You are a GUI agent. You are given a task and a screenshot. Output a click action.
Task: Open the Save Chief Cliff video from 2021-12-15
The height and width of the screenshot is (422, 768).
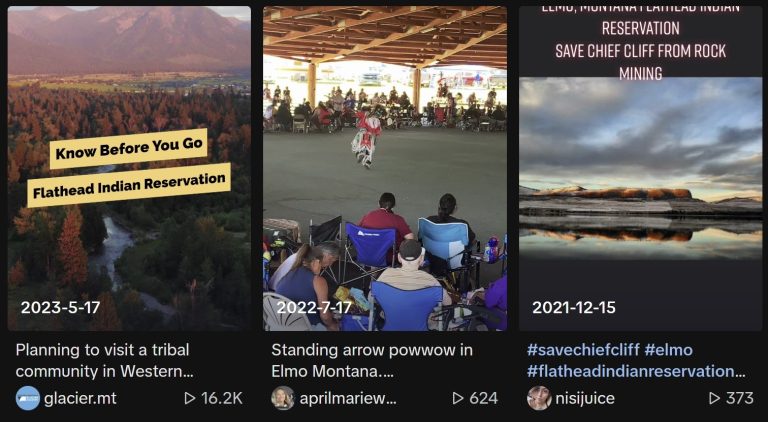point(640,168)
